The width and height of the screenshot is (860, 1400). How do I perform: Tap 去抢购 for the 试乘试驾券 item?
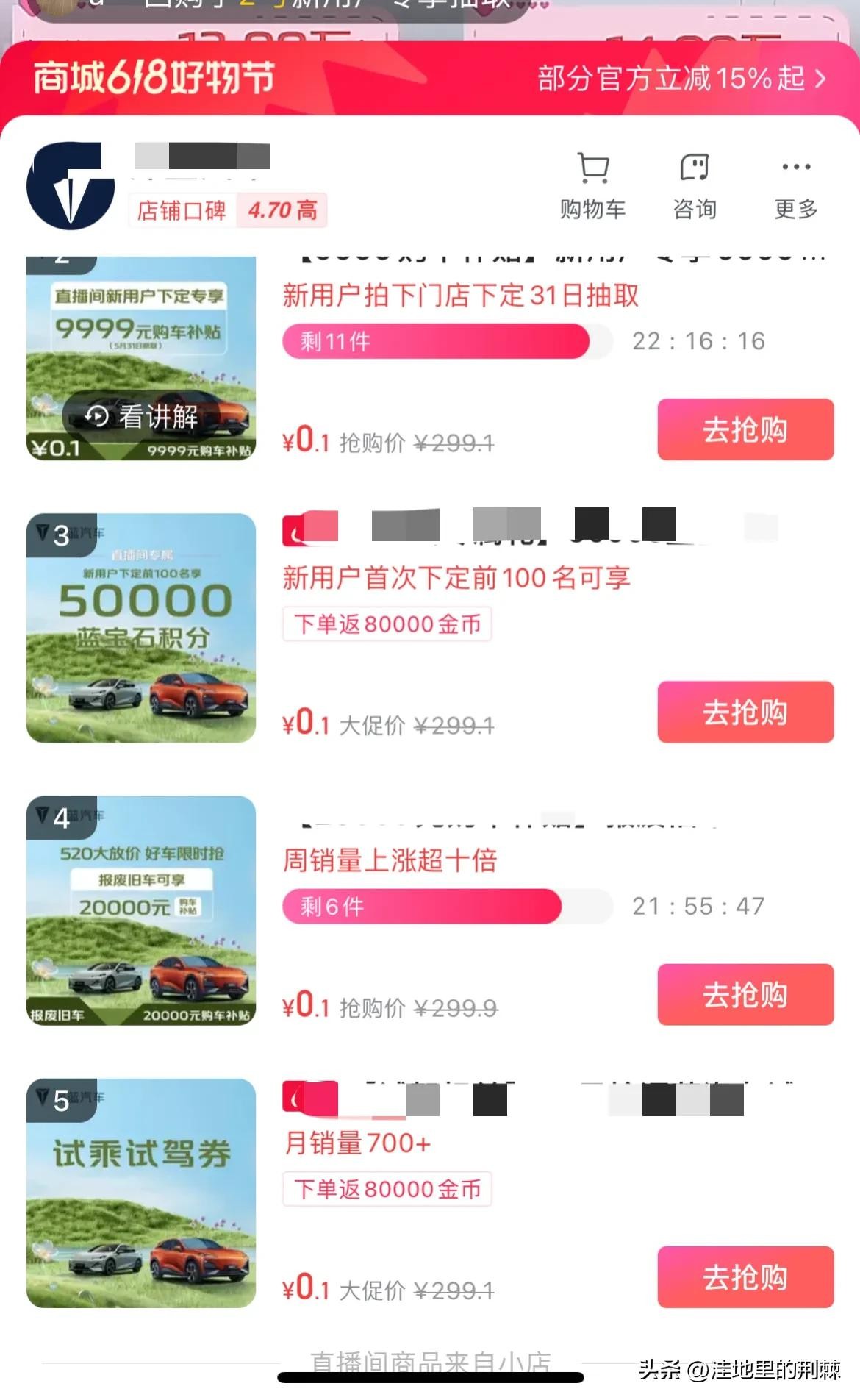pos(745,1276)
